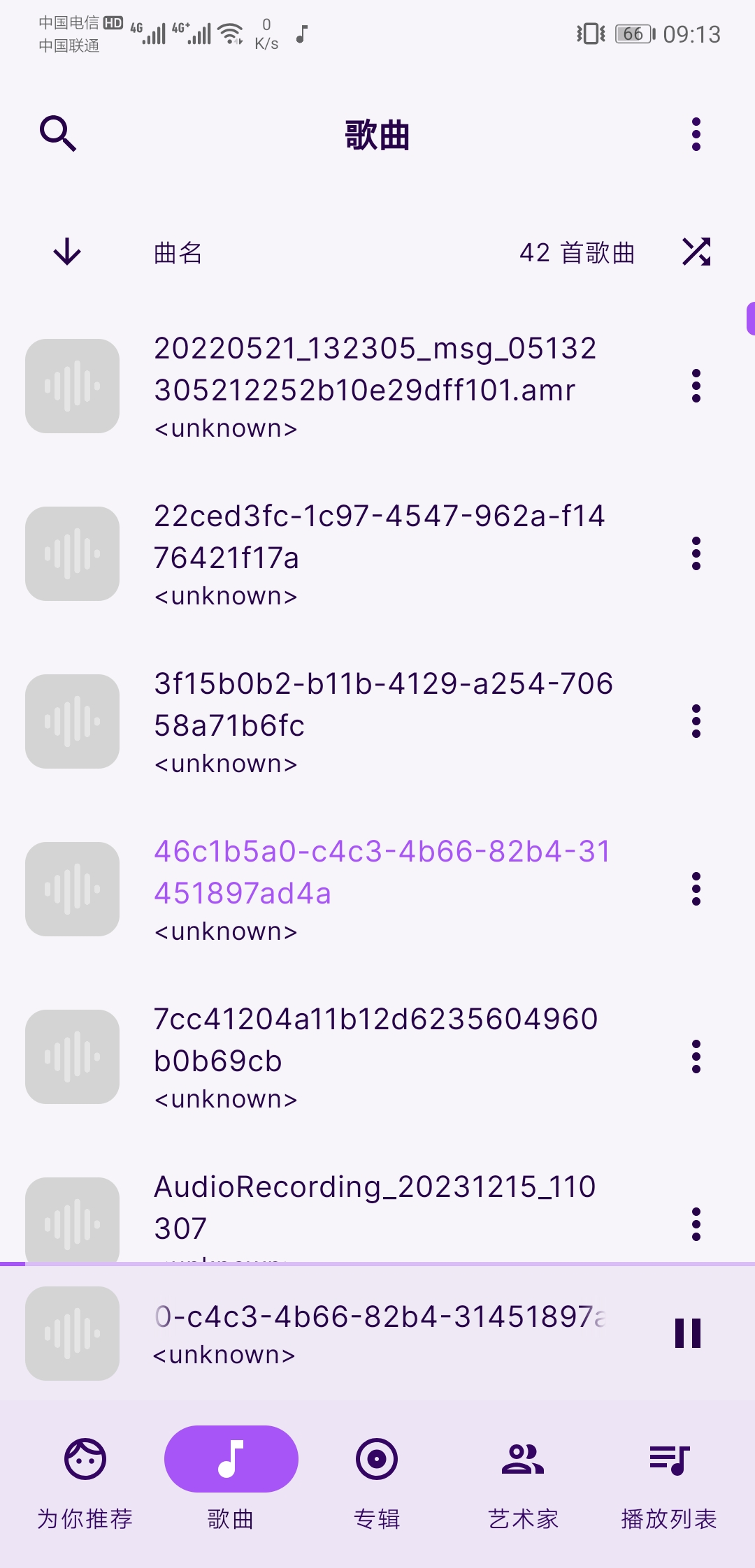Change the 曲名 sort criterion
This screenshot has width=755, height=1568.
[178, 253]
